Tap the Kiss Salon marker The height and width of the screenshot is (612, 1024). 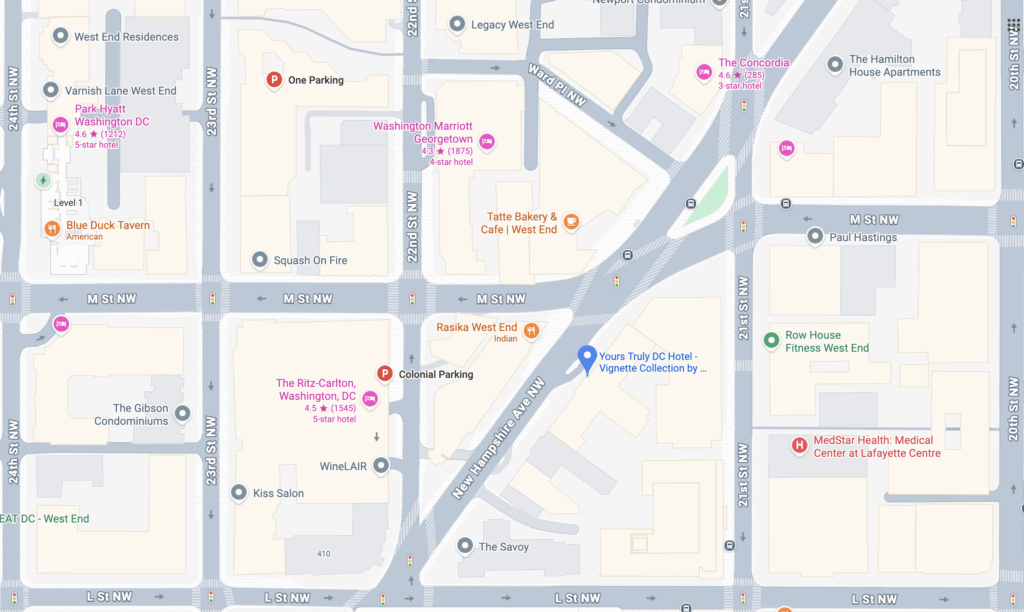tap(238, 493)
